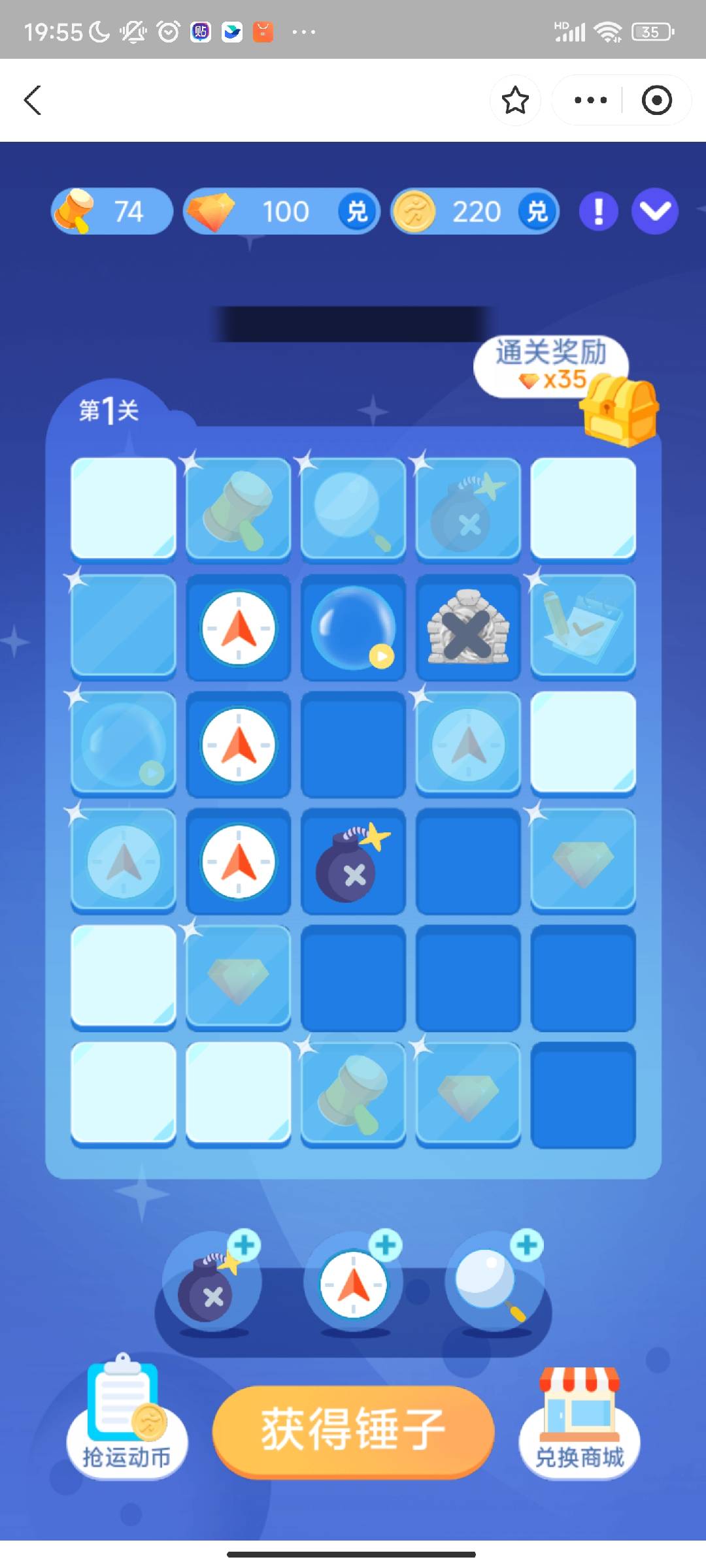This screenshot has height=1568, width=706.
Task: Add more magnifier props with plus
Action: coord(527,1245)
